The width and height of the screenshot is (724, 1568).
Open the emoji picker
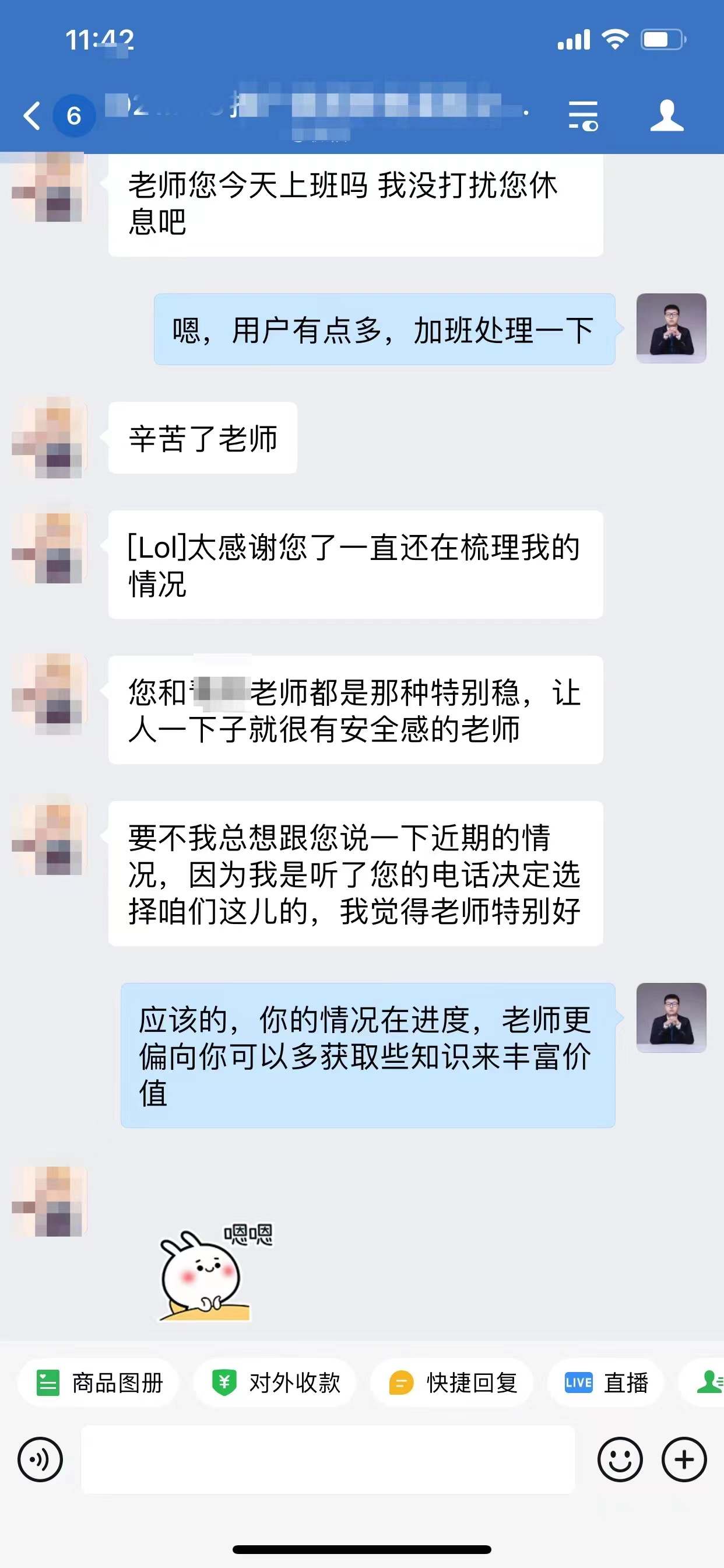619,1459
